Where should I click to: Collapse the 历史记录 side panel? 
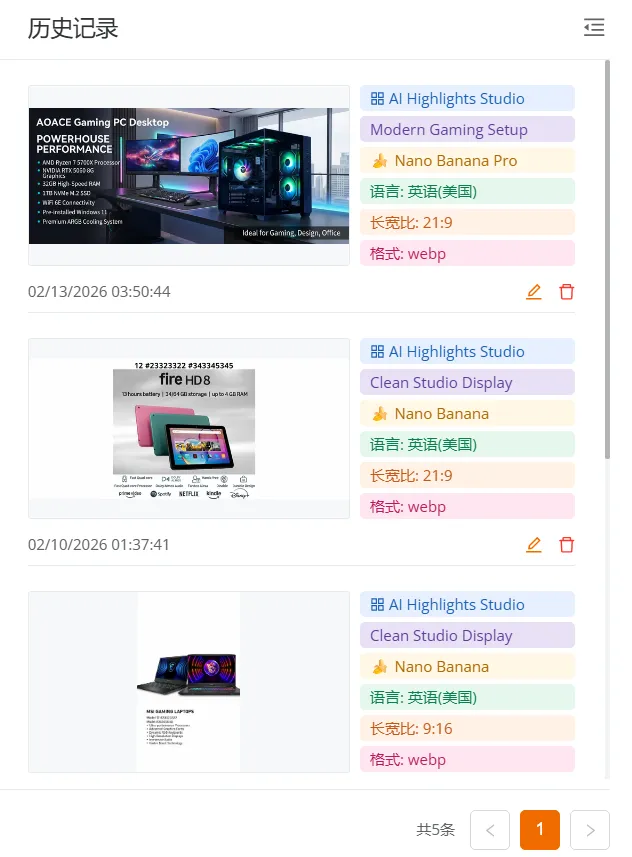click(594, 28)
